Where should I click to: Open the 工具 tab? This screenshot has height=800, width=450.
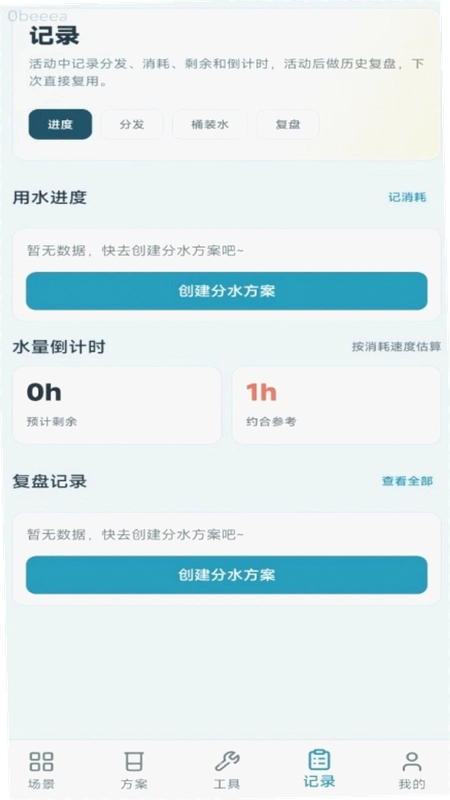tap(227, 769)
